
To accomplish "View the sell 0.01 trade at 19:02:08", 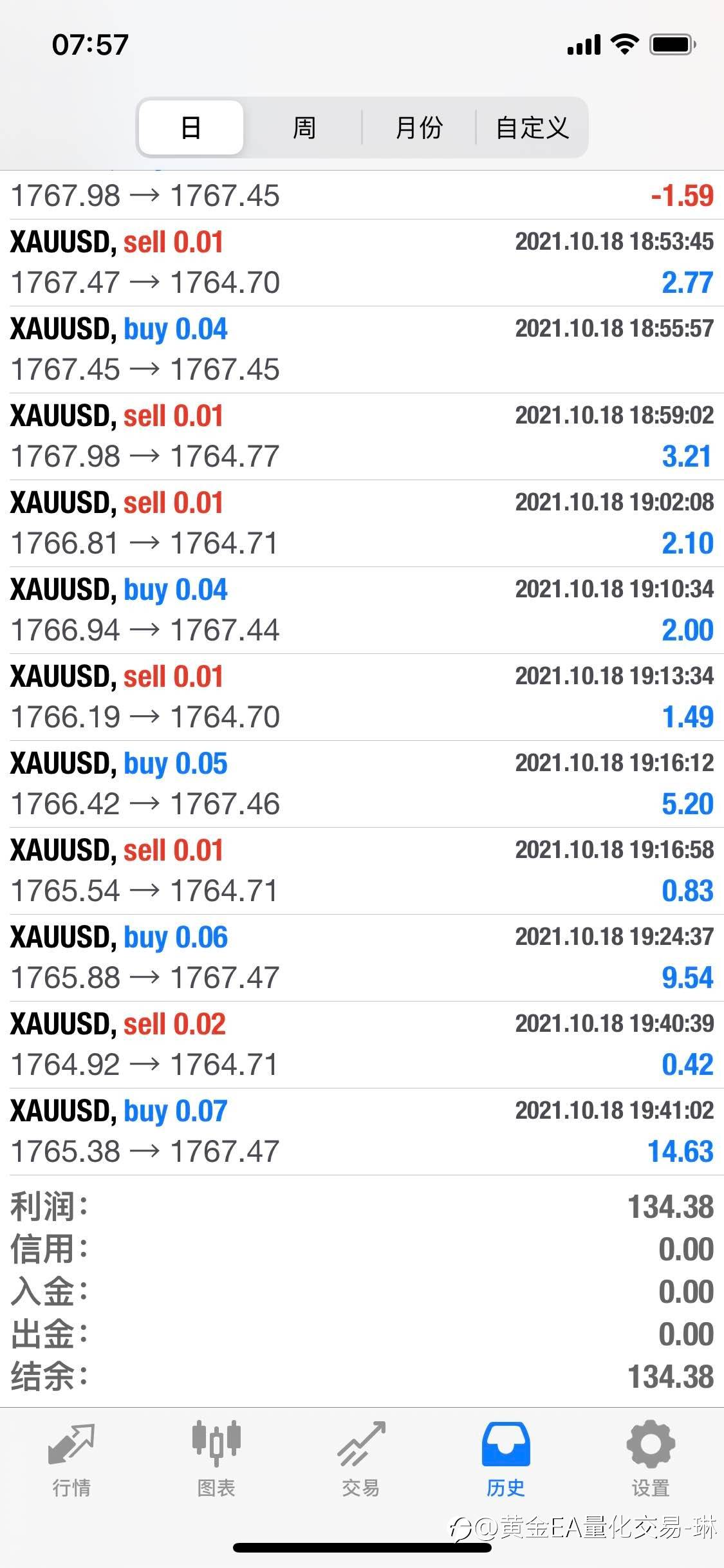I will (x=362, y=523).
